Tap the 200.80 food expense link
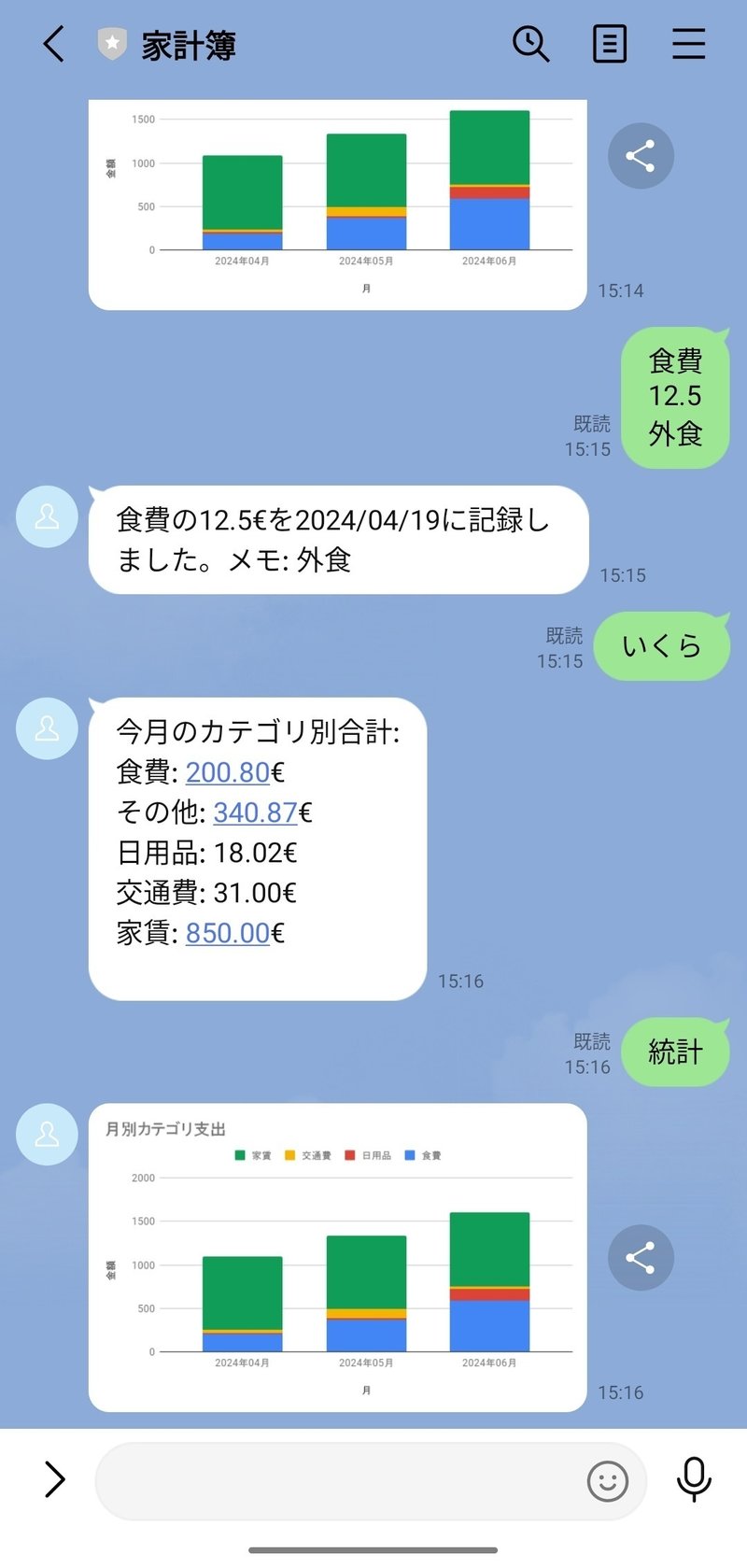 coord(228,772)
